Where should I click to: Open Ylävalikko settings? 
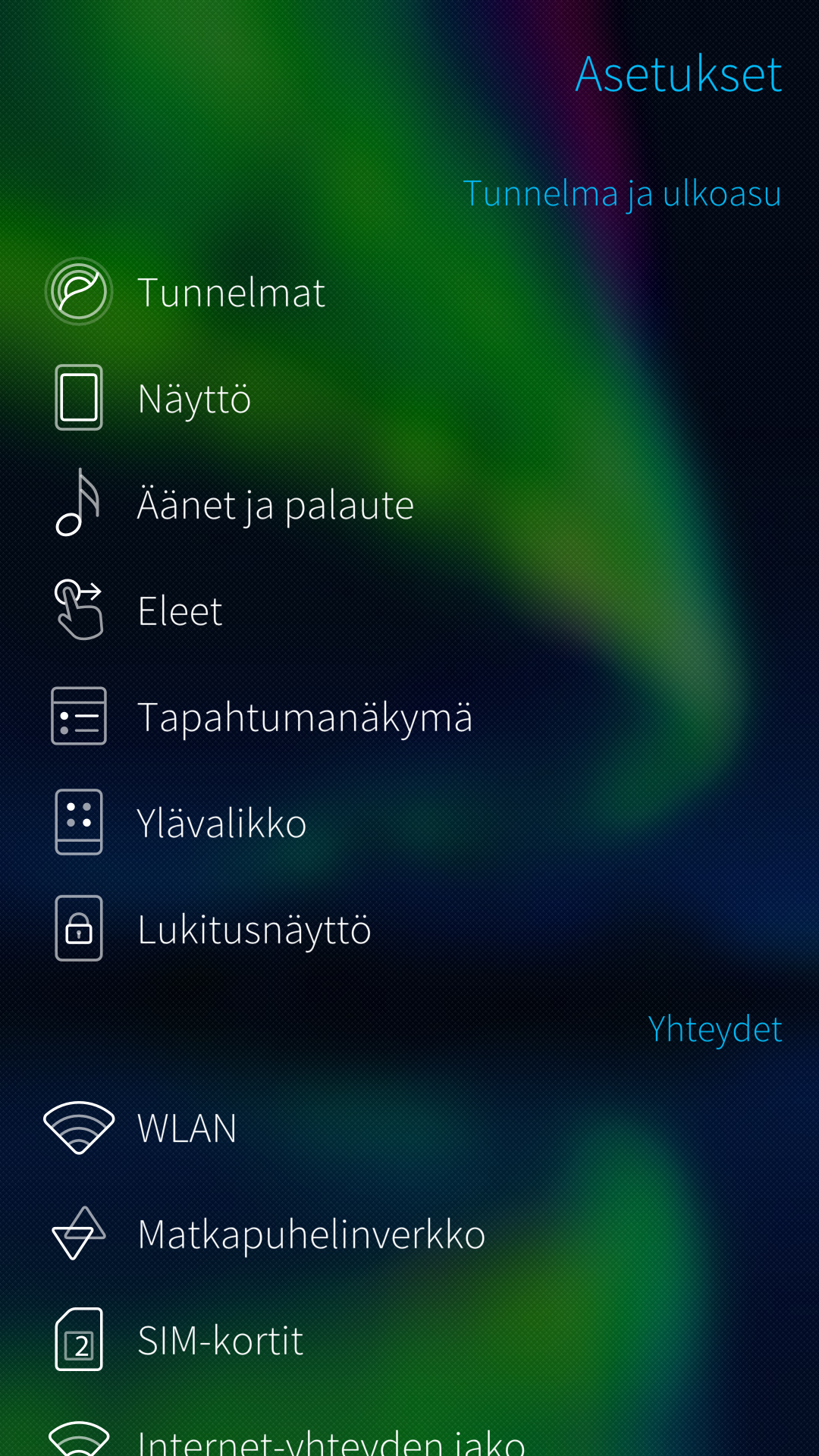pyautogui.click(x=409, y=823)
